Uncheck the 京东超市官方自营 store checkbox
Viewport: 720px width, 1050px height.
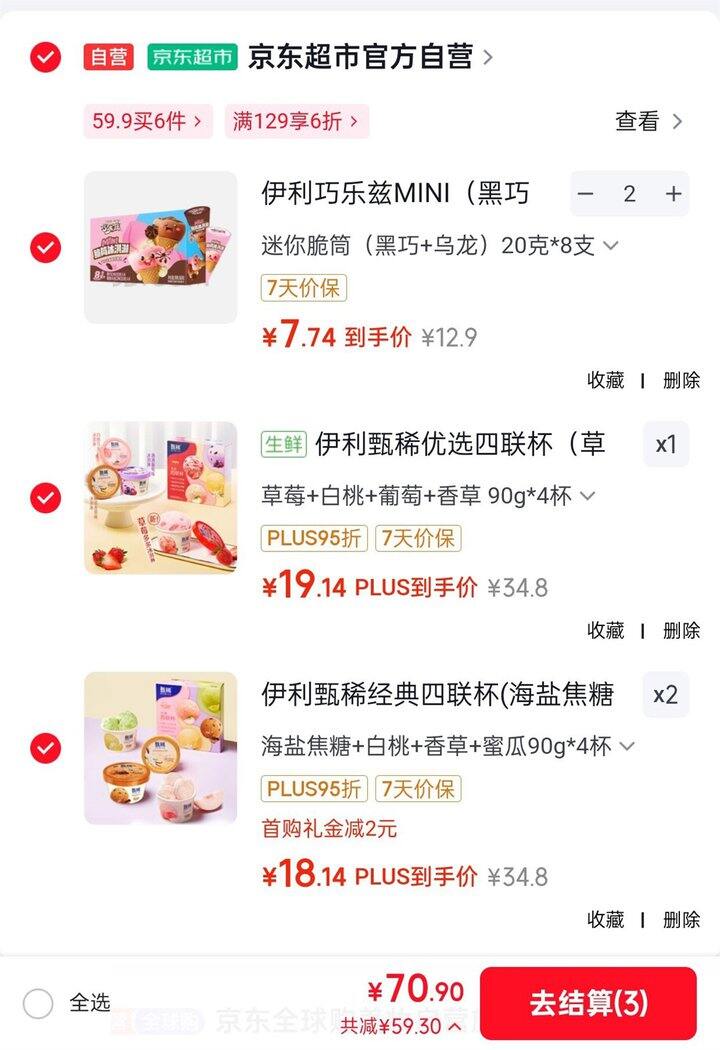point(45,57)
